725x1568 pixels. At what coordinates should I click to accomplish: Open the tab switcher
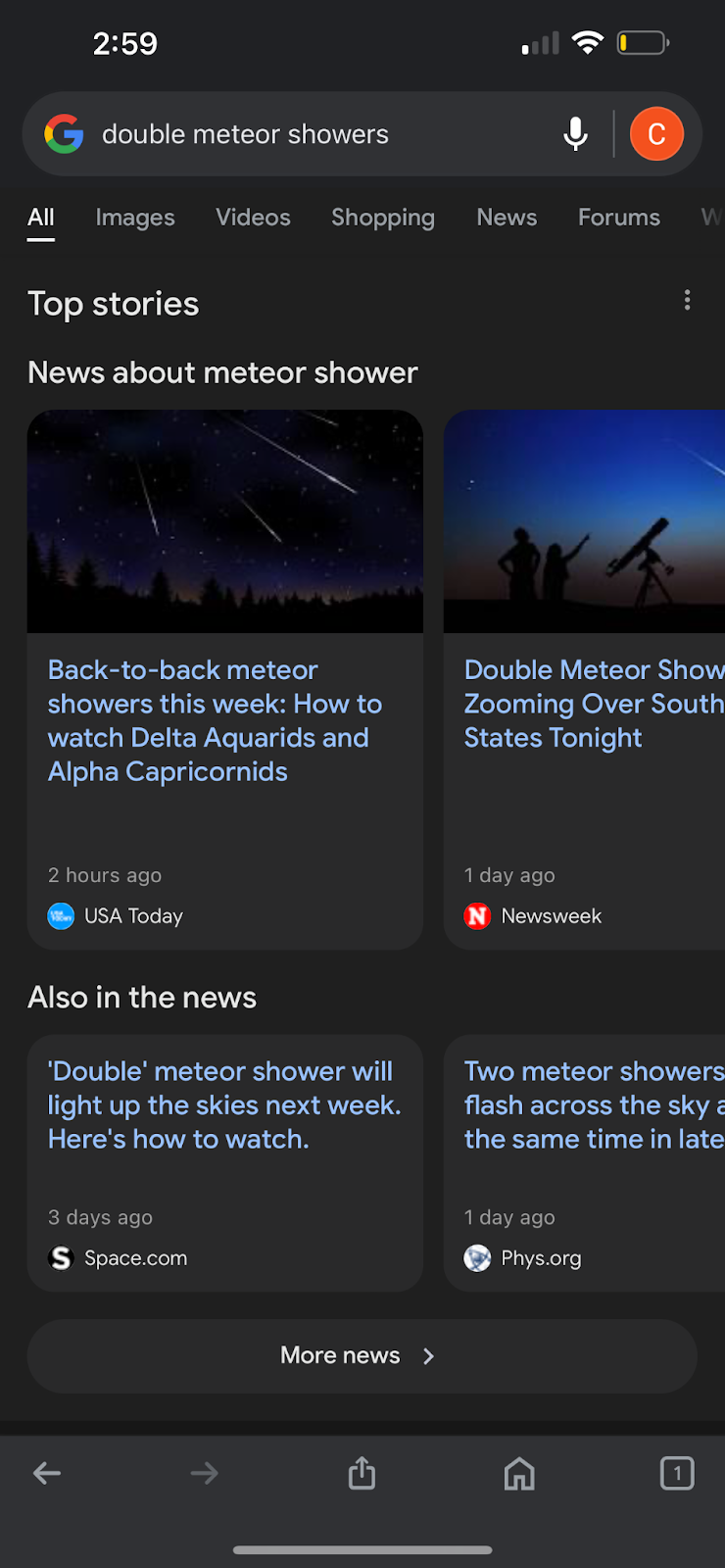[x=677, y=1473]
